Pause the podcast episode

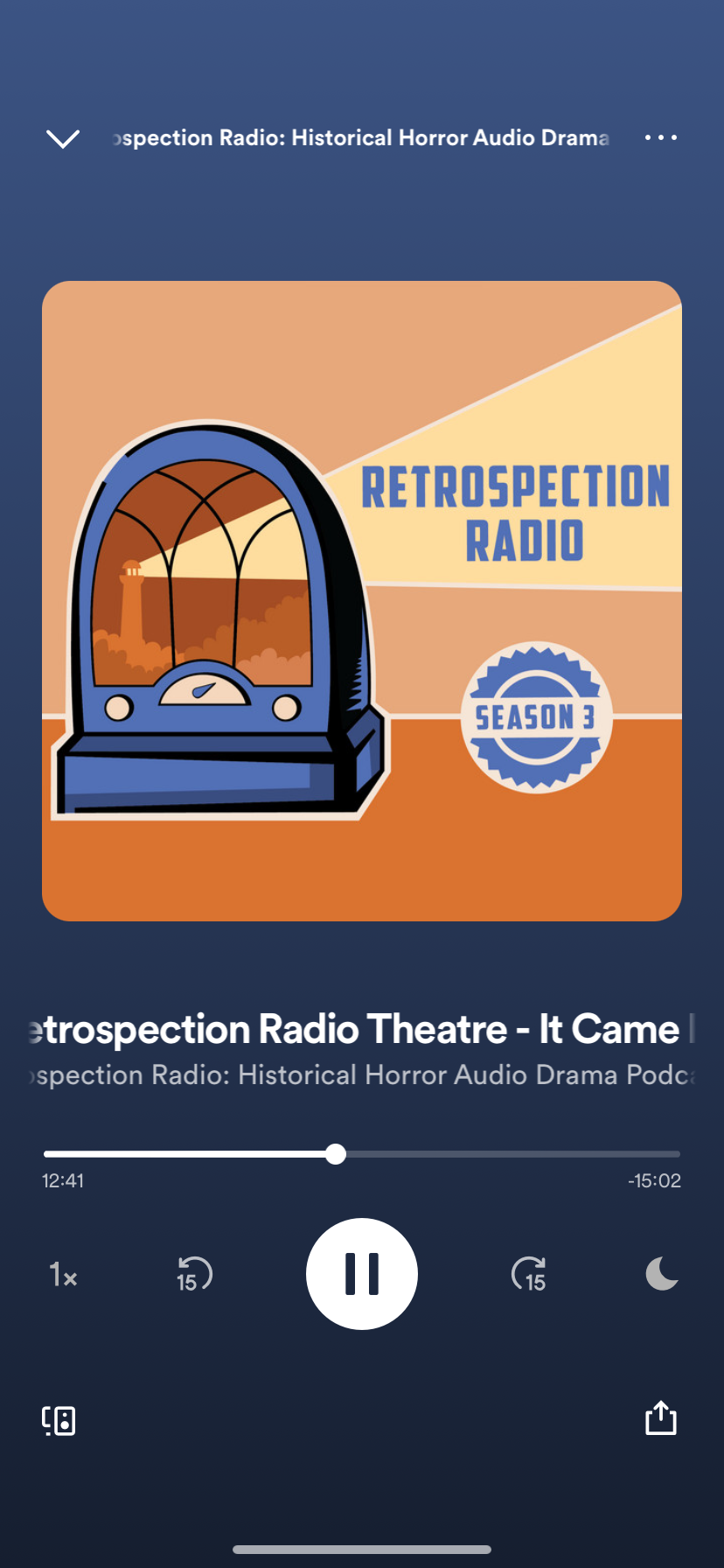click(x=362, y=1273)
